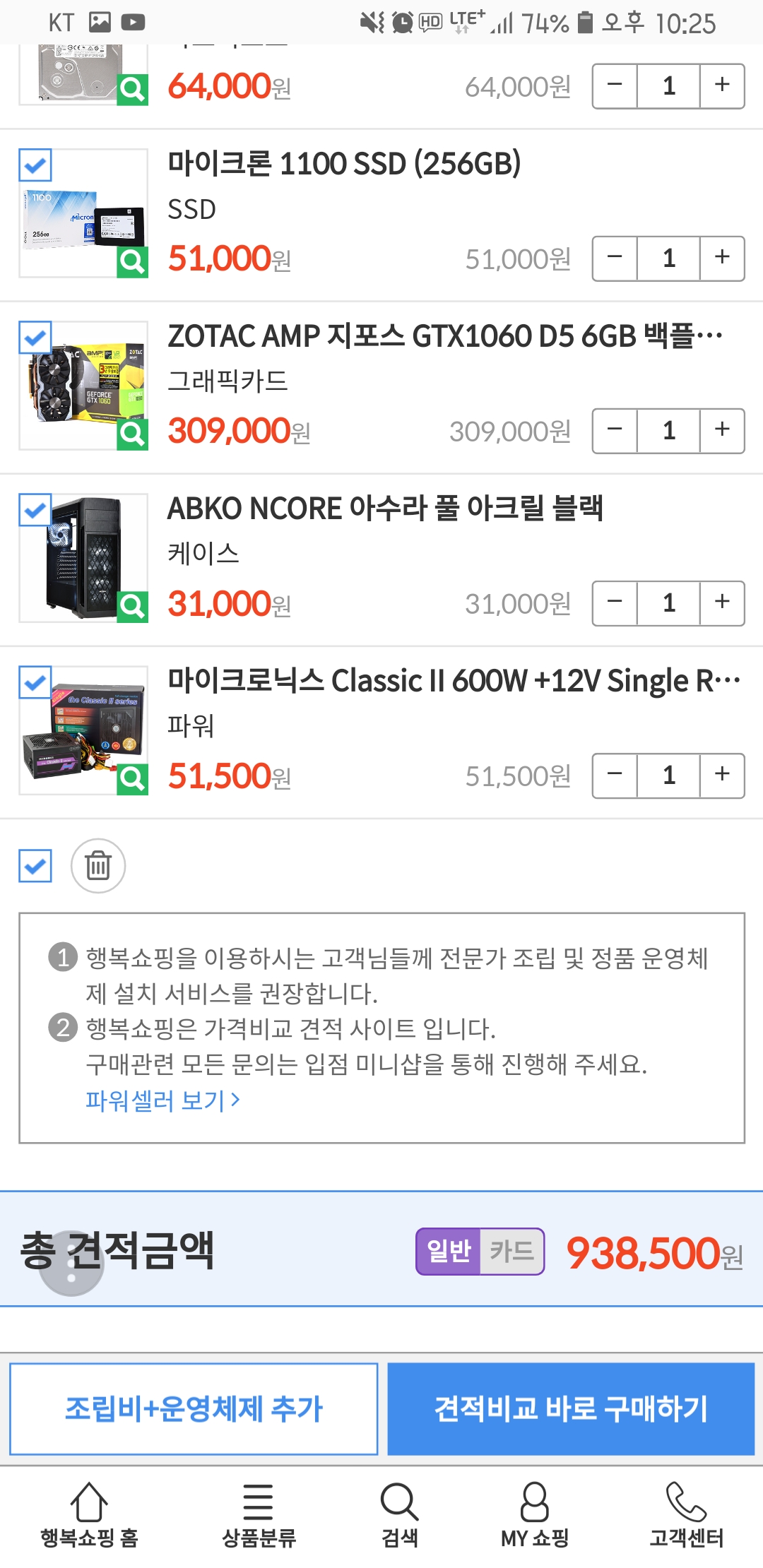Image resolution: width=763 pixels, height=1568 pixels.
Task: Zoom the ABKO NCORE case image
Action: click(x=132, y=606)
